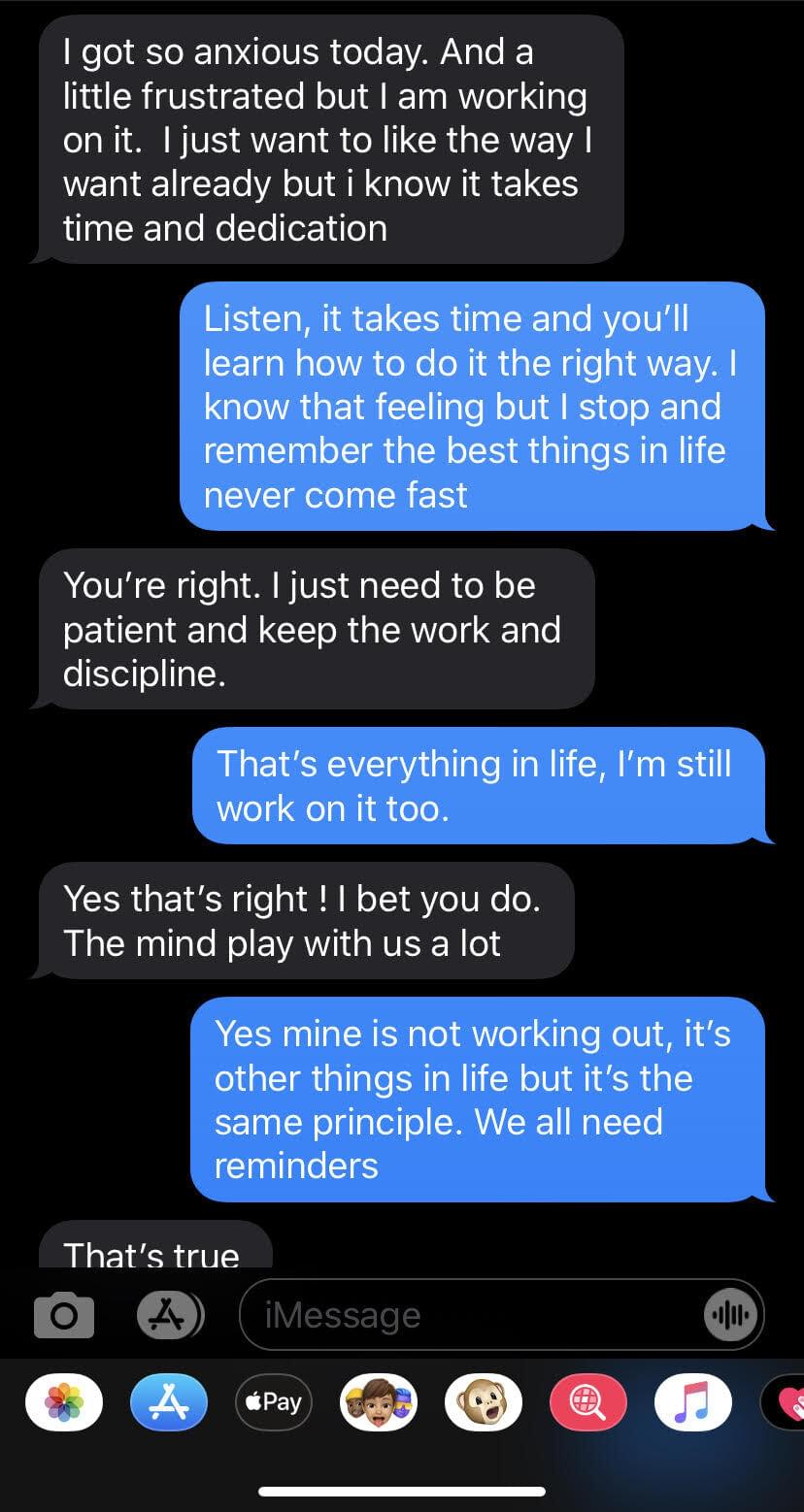
Task: Open Apple Music in the app strip
Action: (693, 1402)
